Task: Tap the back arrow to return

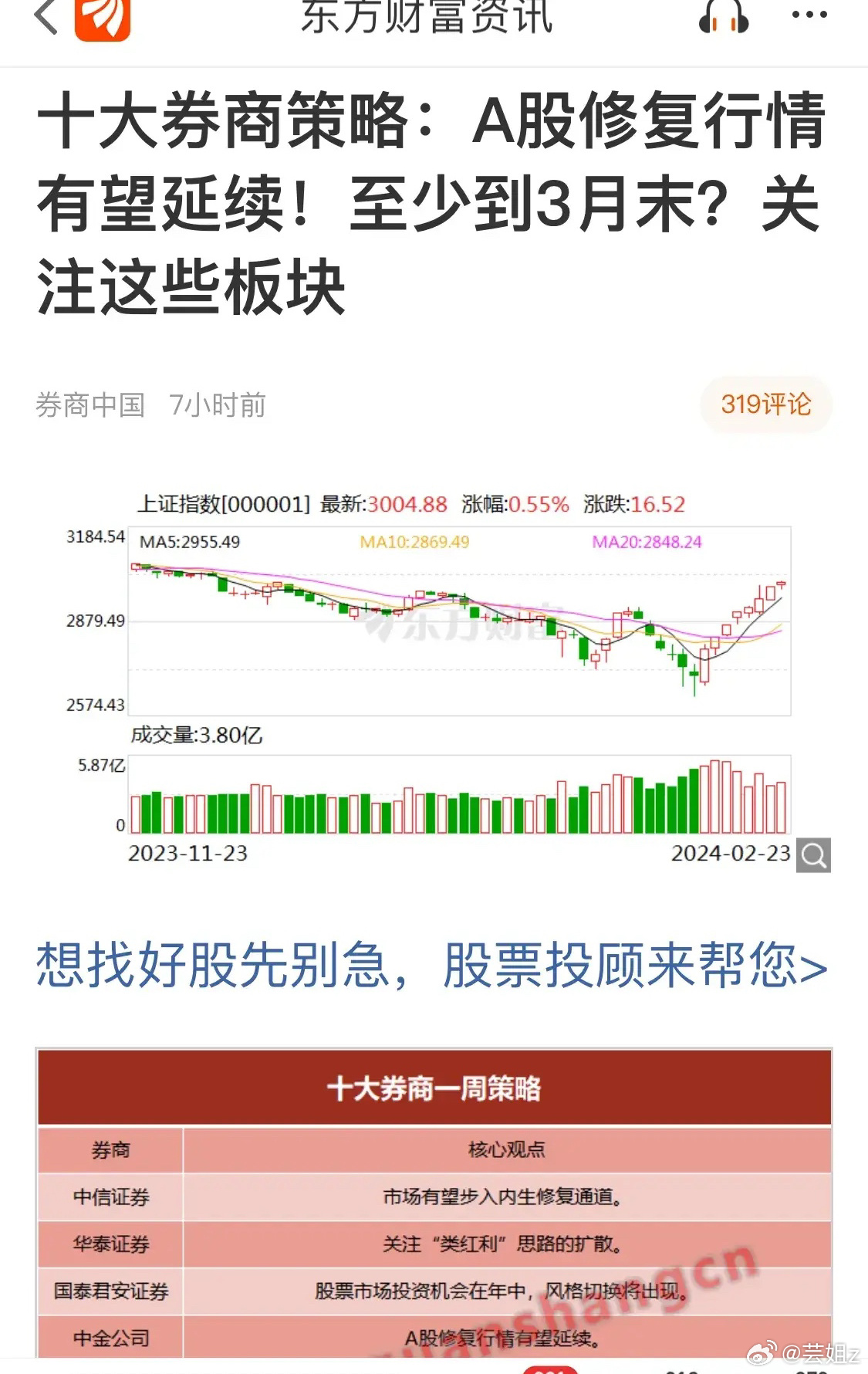Action: [x=46, y=21]
